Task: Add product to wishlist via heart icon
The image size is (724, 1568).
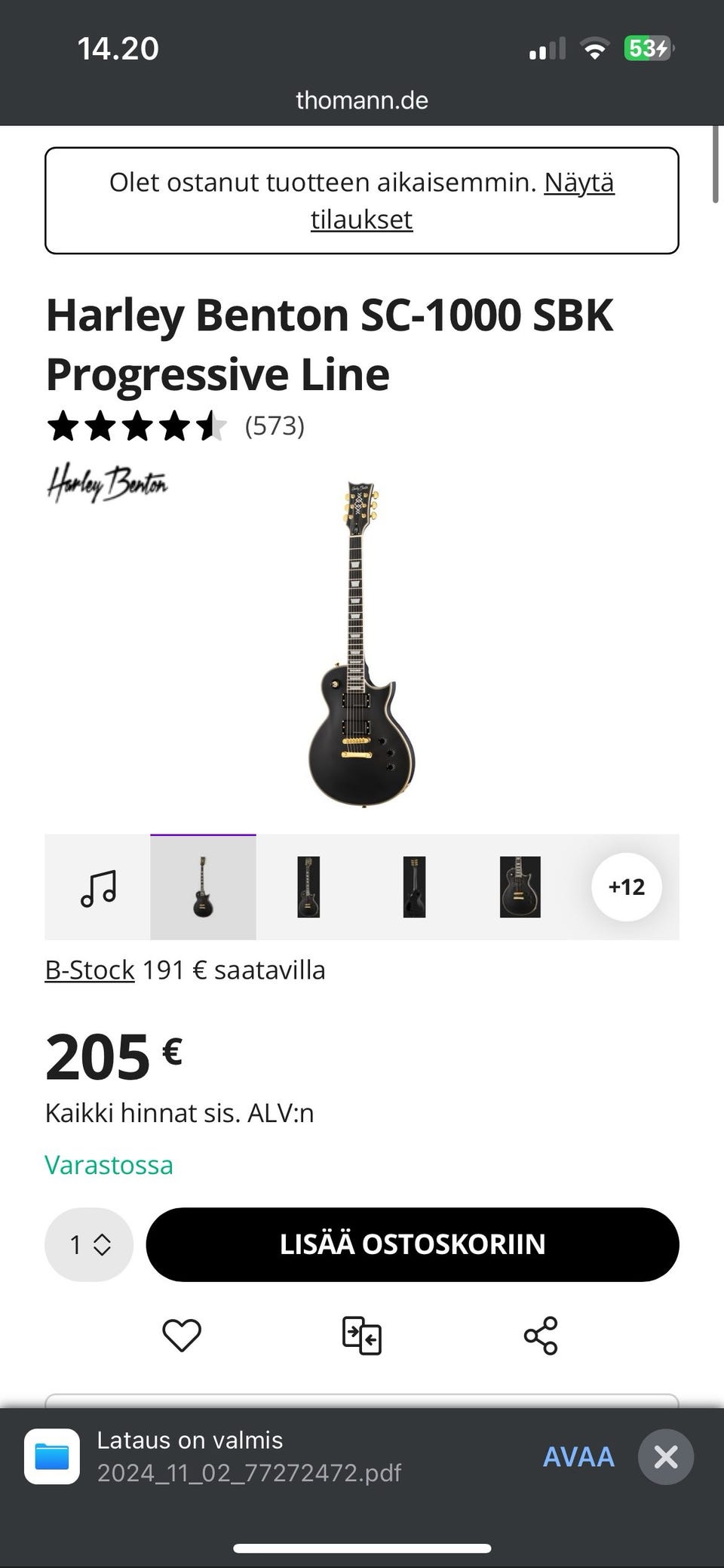Action: pyautogui.click(x=181, y=1335)
